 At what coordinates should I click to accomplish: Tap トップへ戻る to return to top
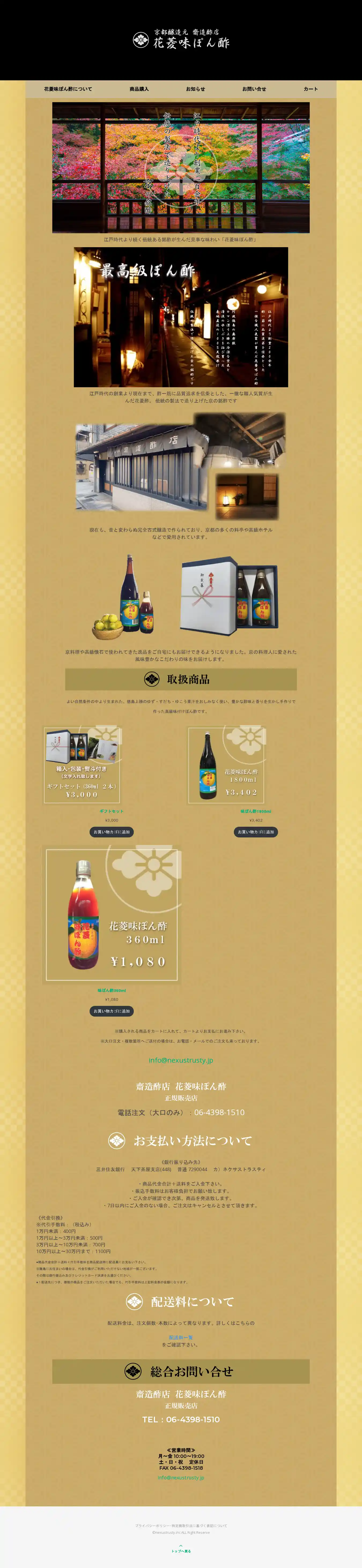[x=181, y=1551]
